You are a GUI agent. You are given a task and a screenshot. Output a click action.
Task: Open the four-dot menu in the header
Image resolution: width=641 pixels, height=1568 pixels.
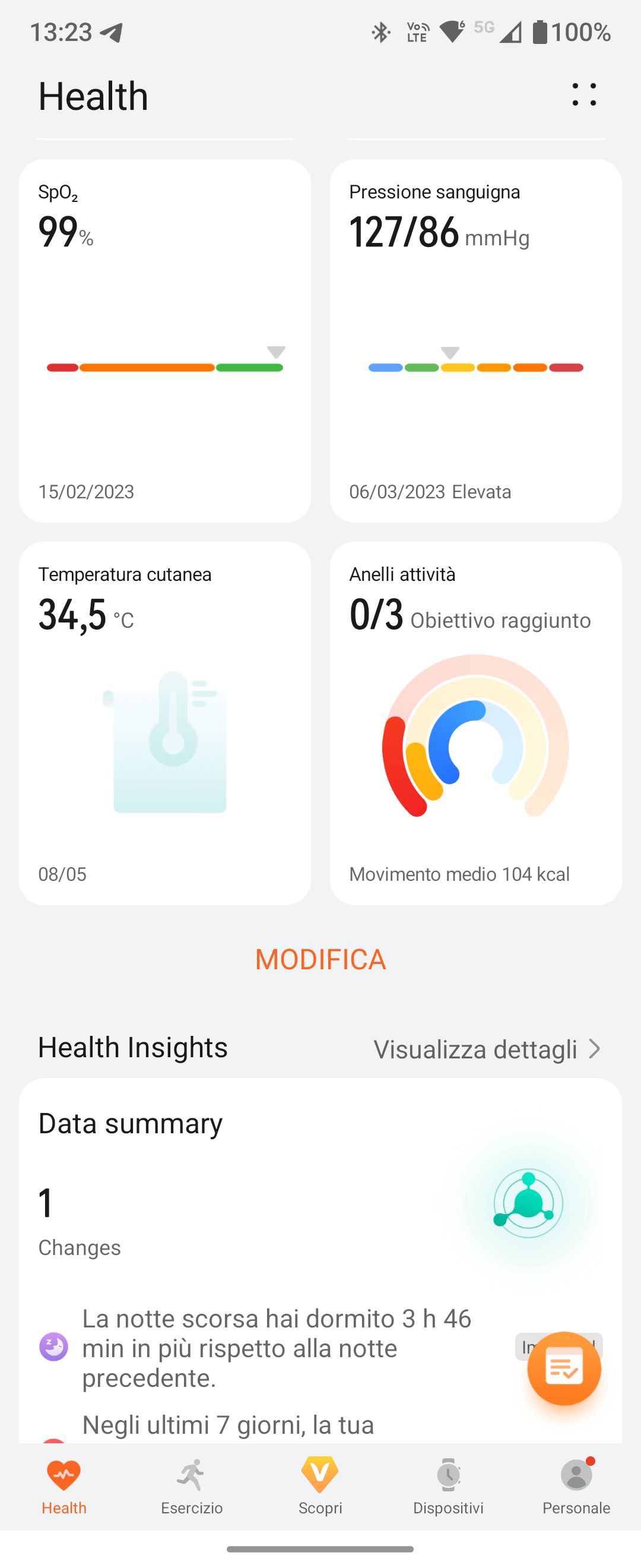(x=584, y=95)
